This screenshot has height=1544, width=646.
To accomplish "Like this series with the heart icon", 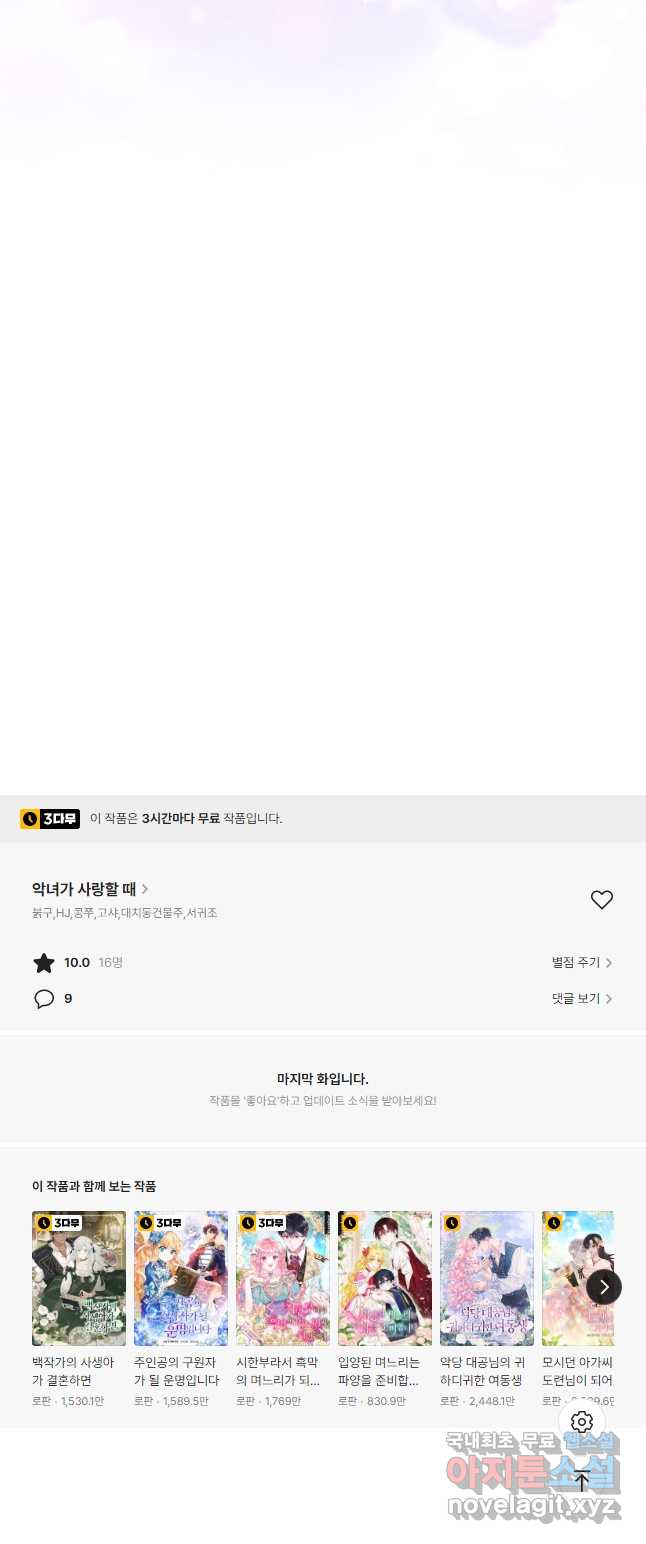I will [601, 900].
